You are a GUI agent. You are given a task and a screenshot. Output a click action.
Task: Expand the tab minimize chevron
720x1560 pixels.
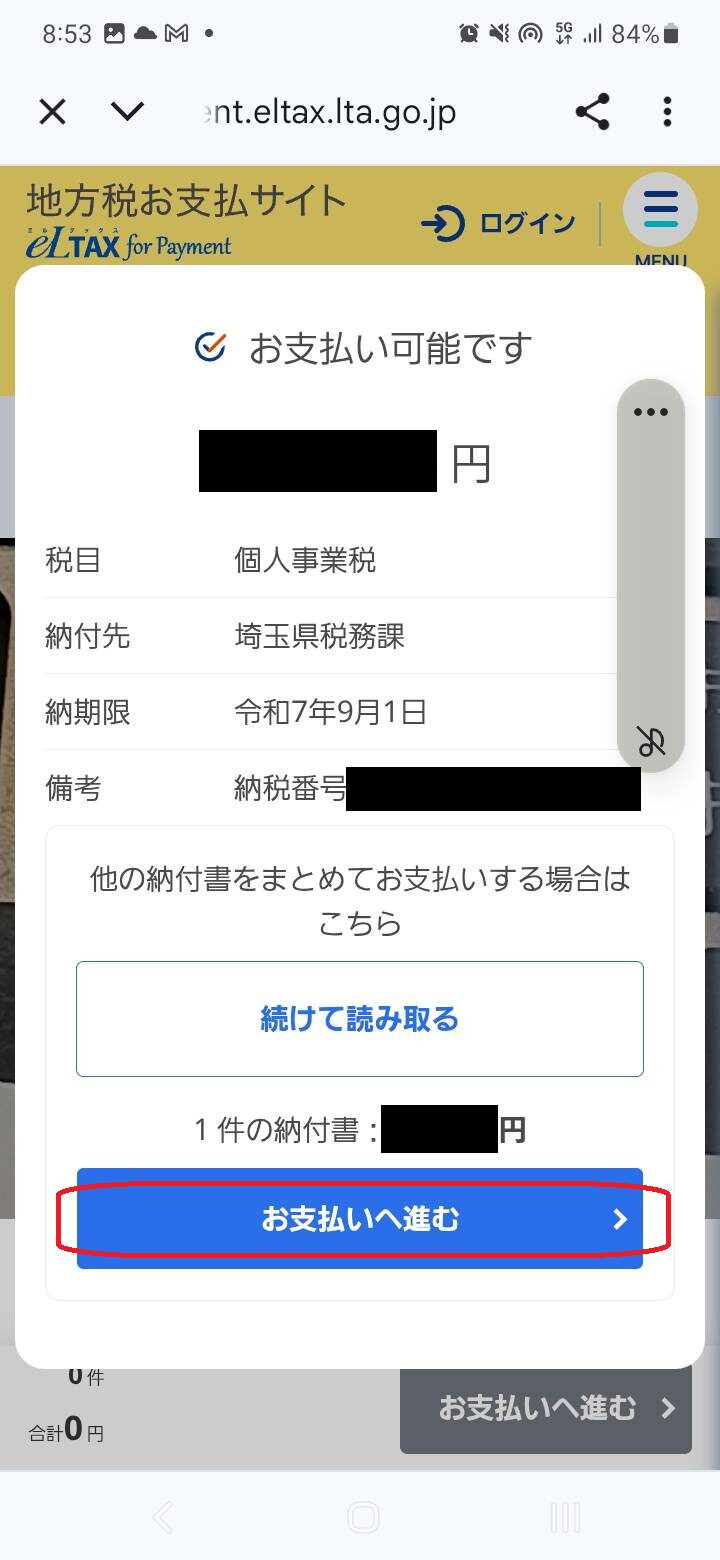pos(127,112)
